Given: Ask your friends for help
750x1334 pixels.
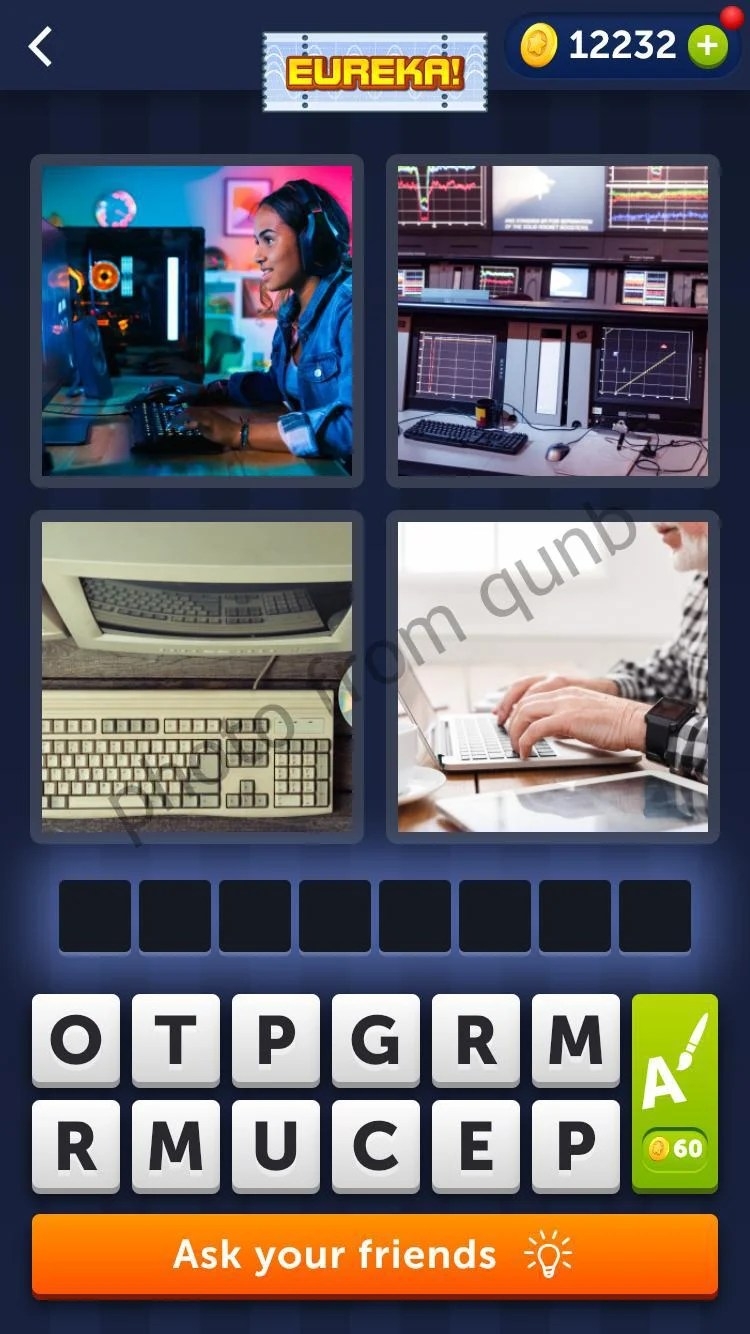Looking at the screenshot, I should click(x=375, y=1255).
